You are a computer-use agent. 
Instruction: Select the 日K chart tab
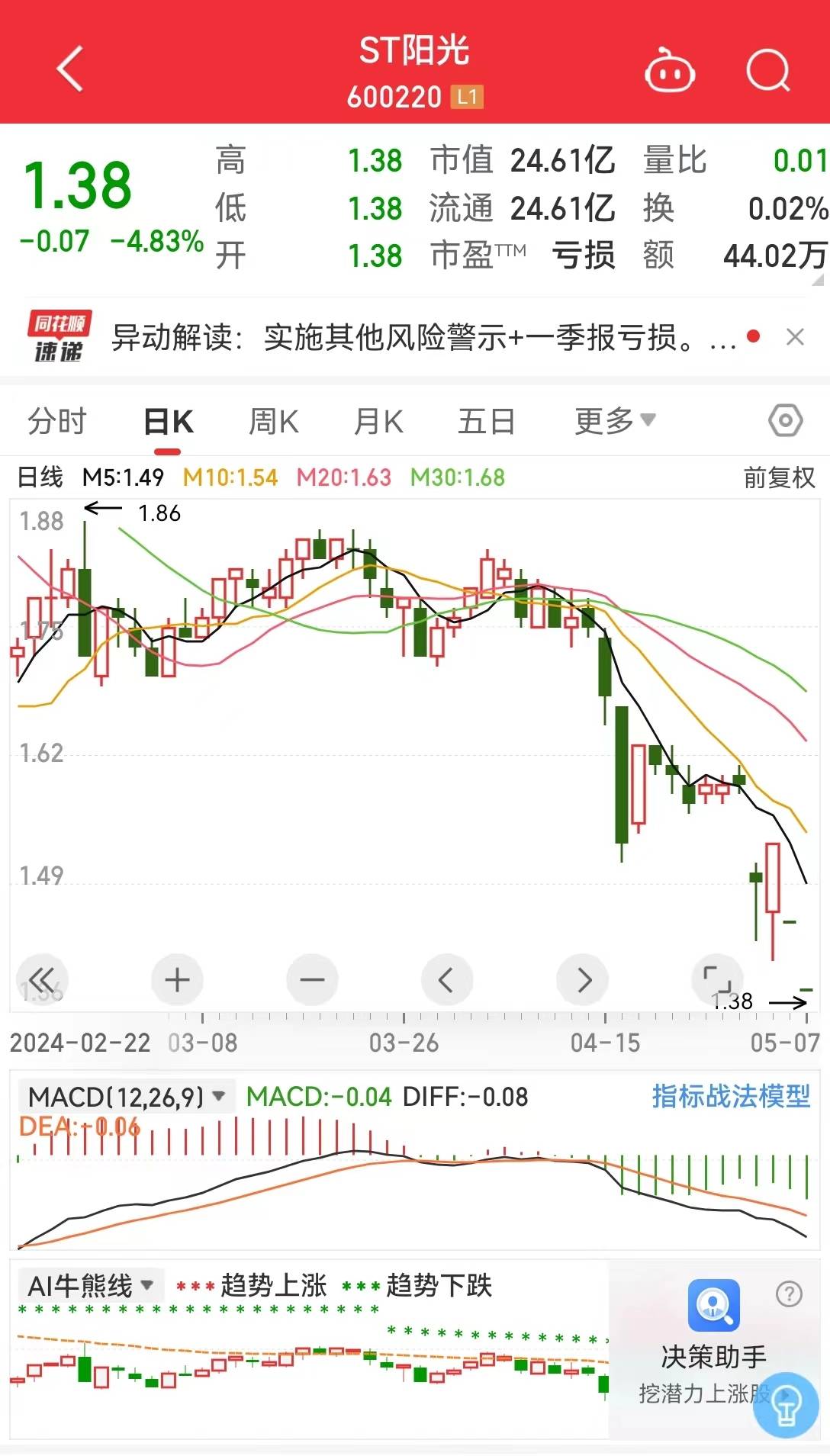pyautogui.click(x=169, y=421)
